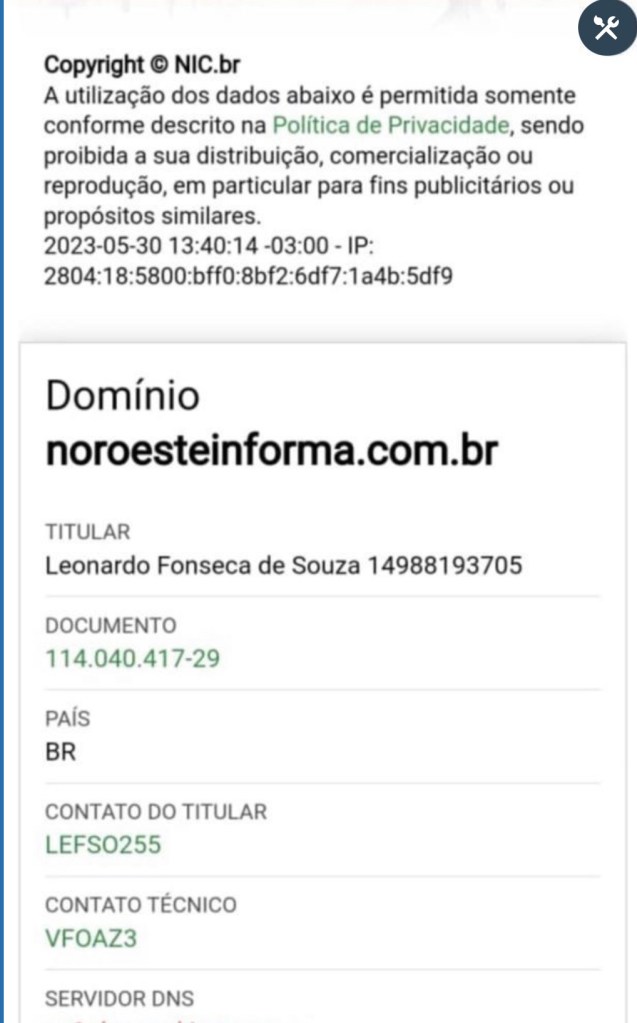Open owner contact LEFSO255
The width and height of the screenshot is (637, 1023).
tap(103, 845)
